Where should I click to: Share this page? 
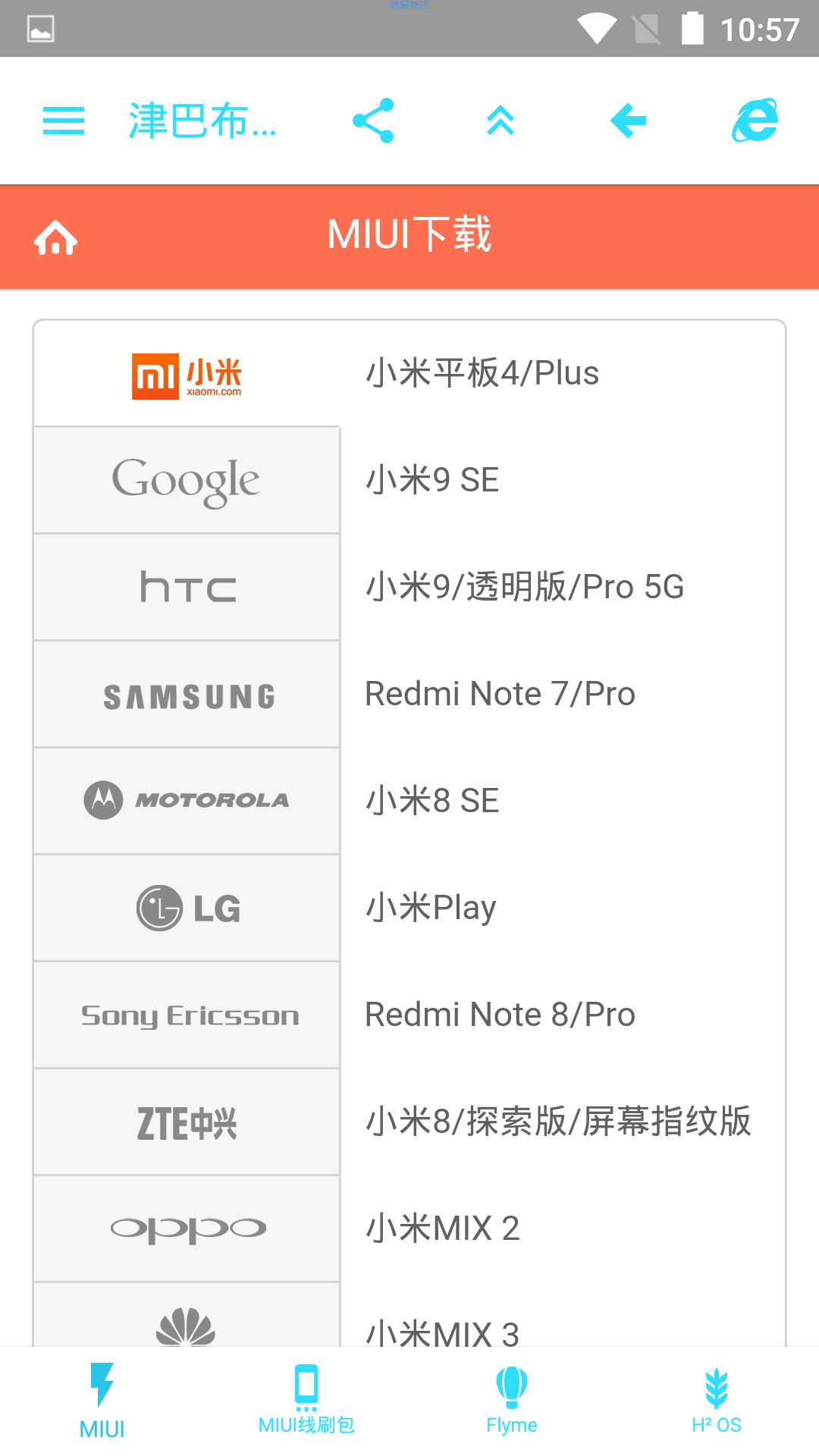(373, 121)
